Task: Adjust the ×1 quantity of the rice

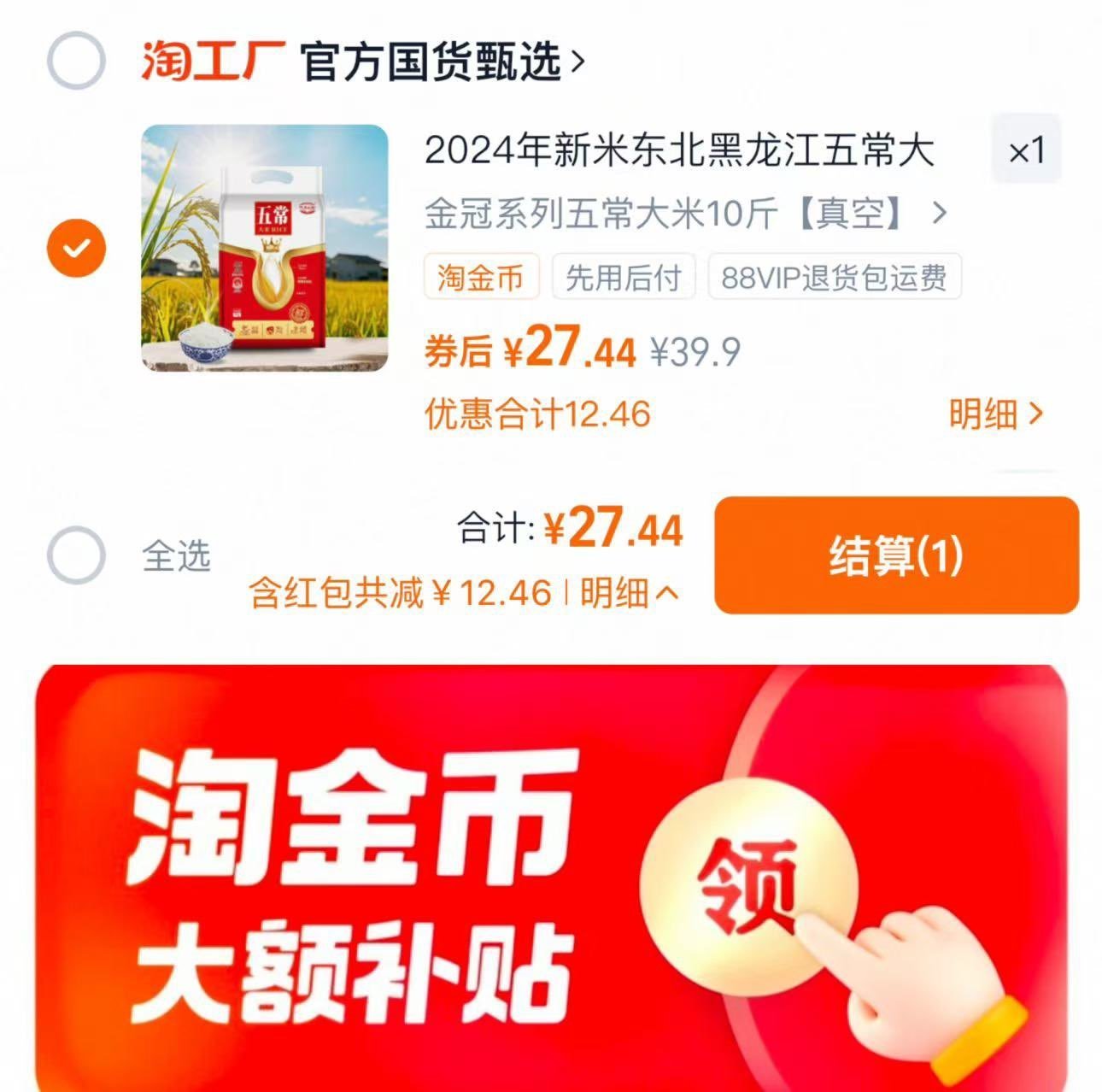Action: tap(1026, 151)
